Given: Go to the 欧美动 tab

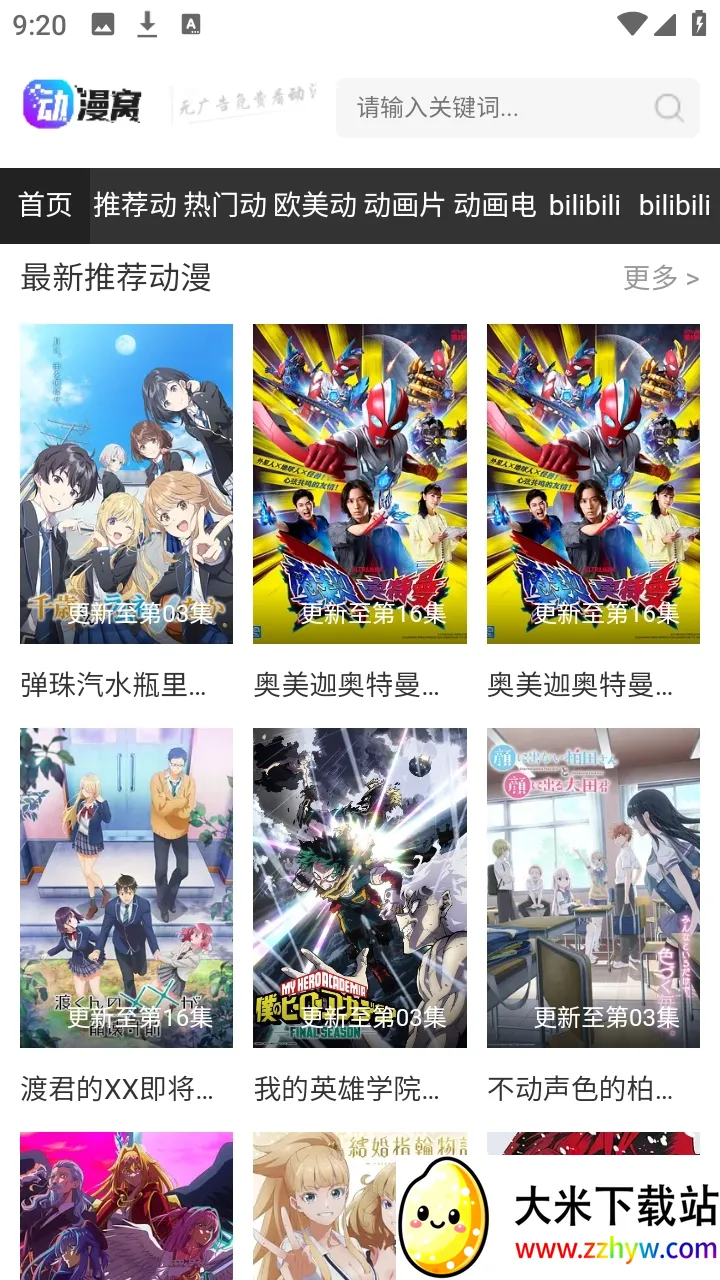Looking at the screenshot, I should 315,205.
